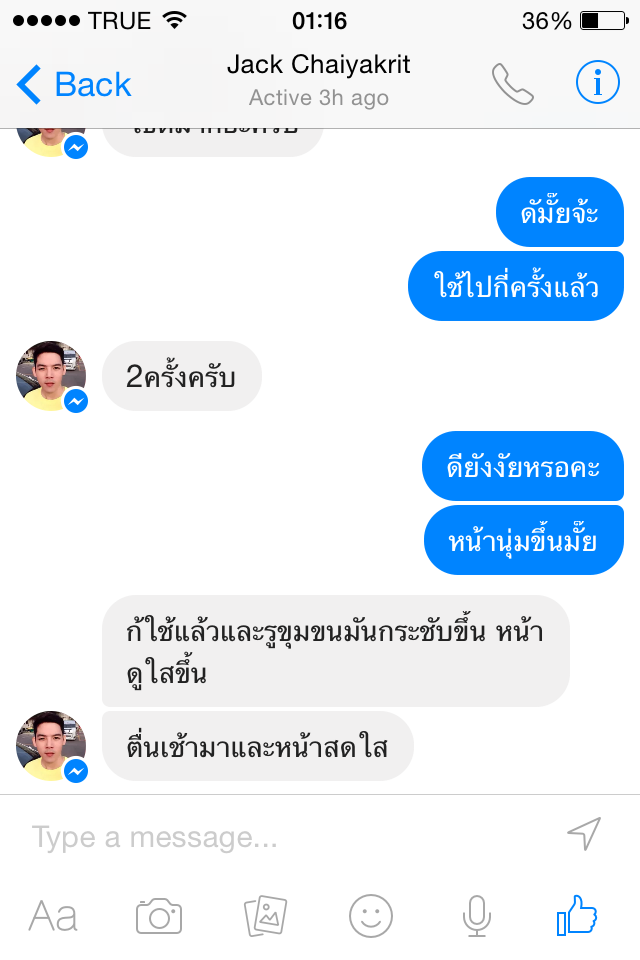
Task: Open conversation info details
Action: 597,85
